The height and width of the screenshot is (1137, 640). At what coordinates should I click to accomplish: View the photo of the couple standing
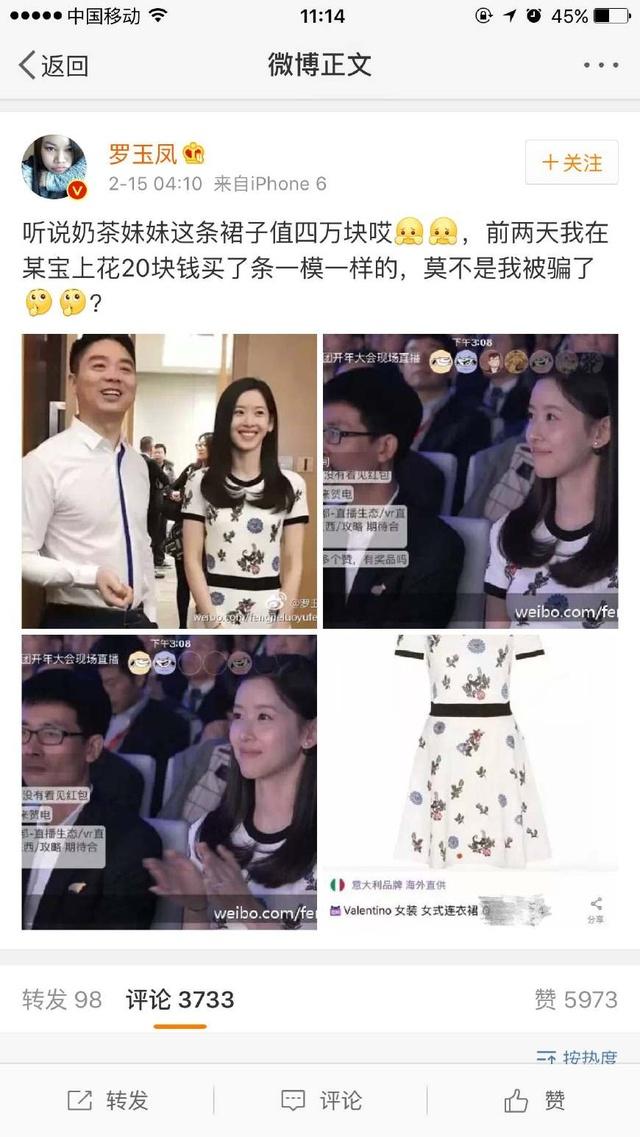click(x=169, y=481)
